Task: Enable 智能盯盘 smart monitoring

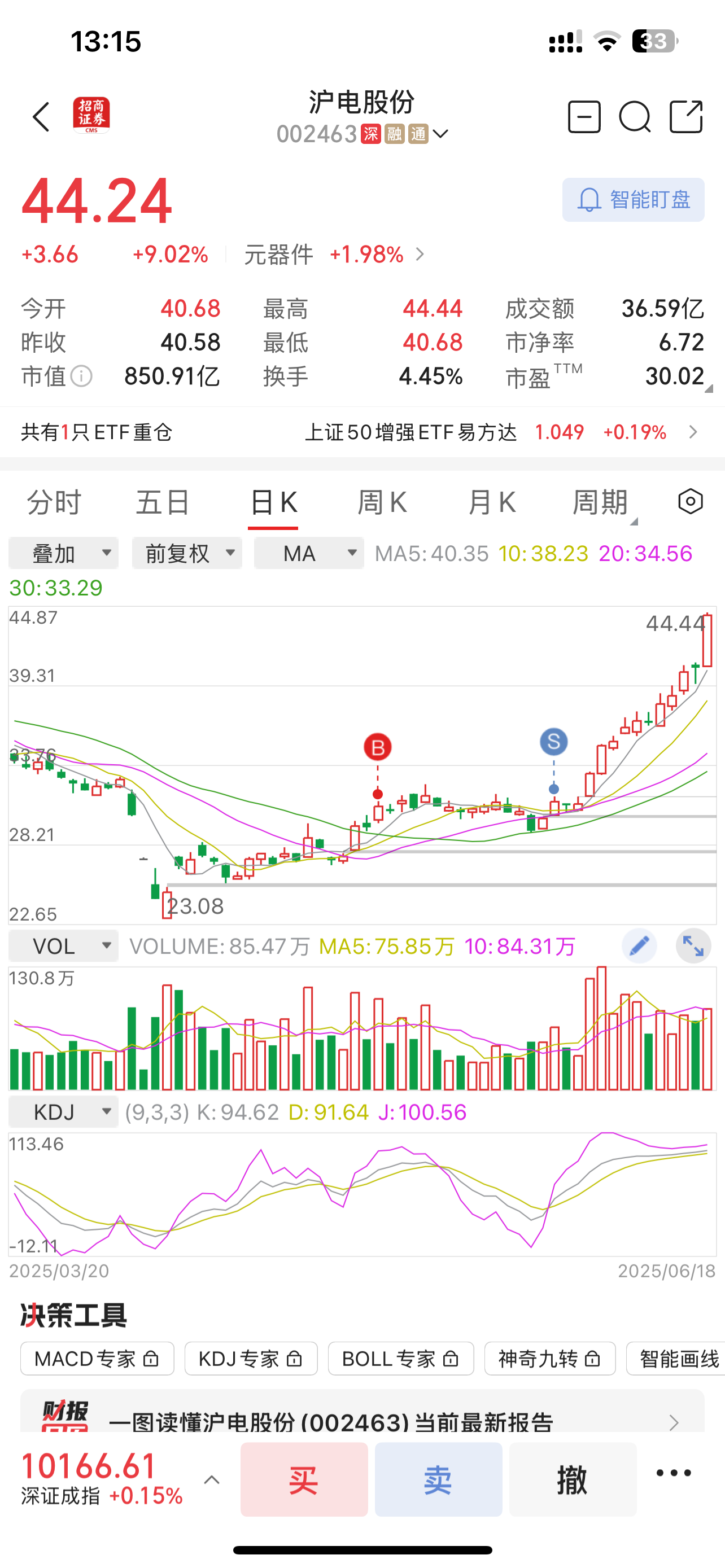Action: pos(633,200)
